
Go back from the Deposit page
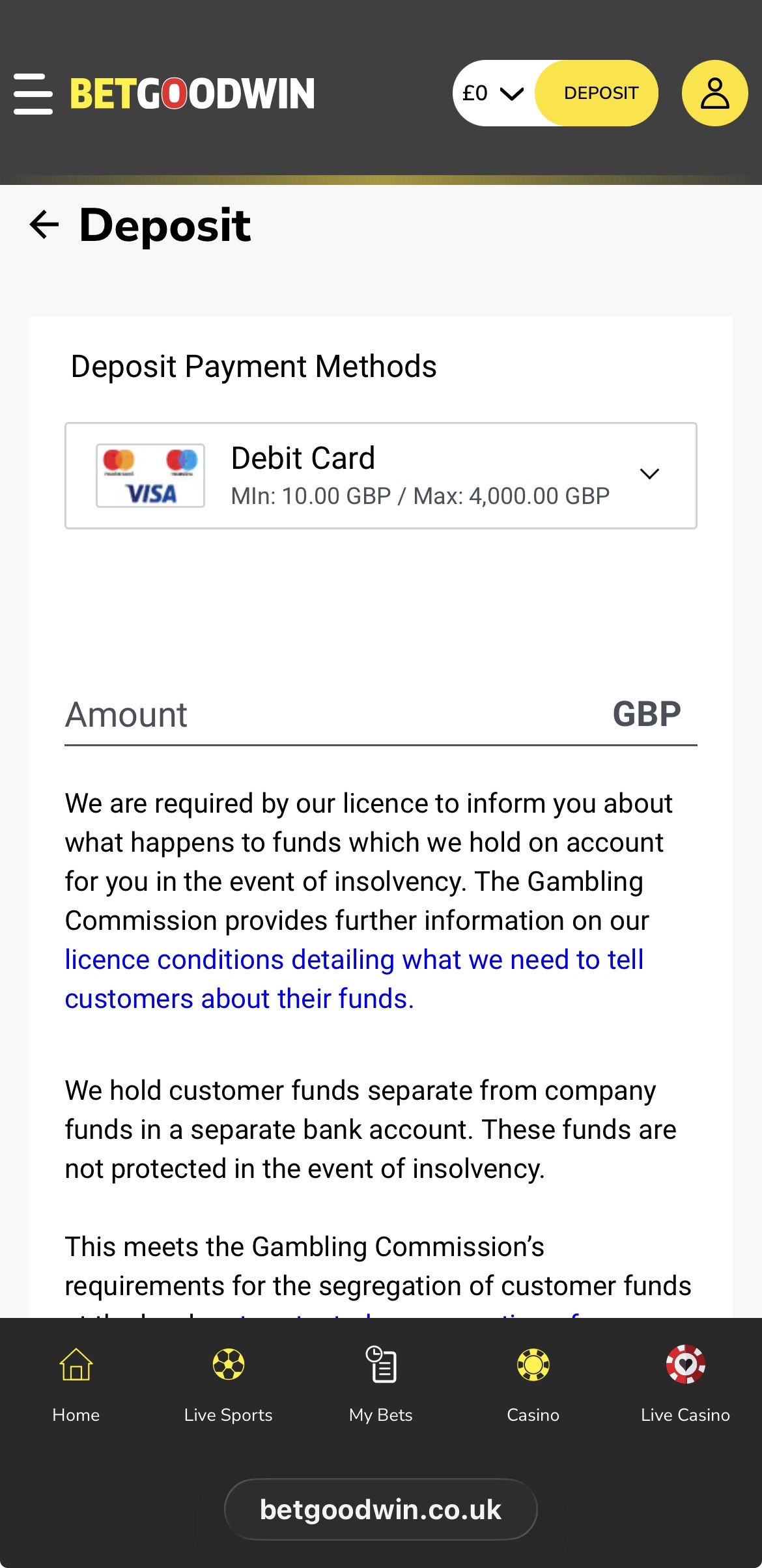click(44, 225)
